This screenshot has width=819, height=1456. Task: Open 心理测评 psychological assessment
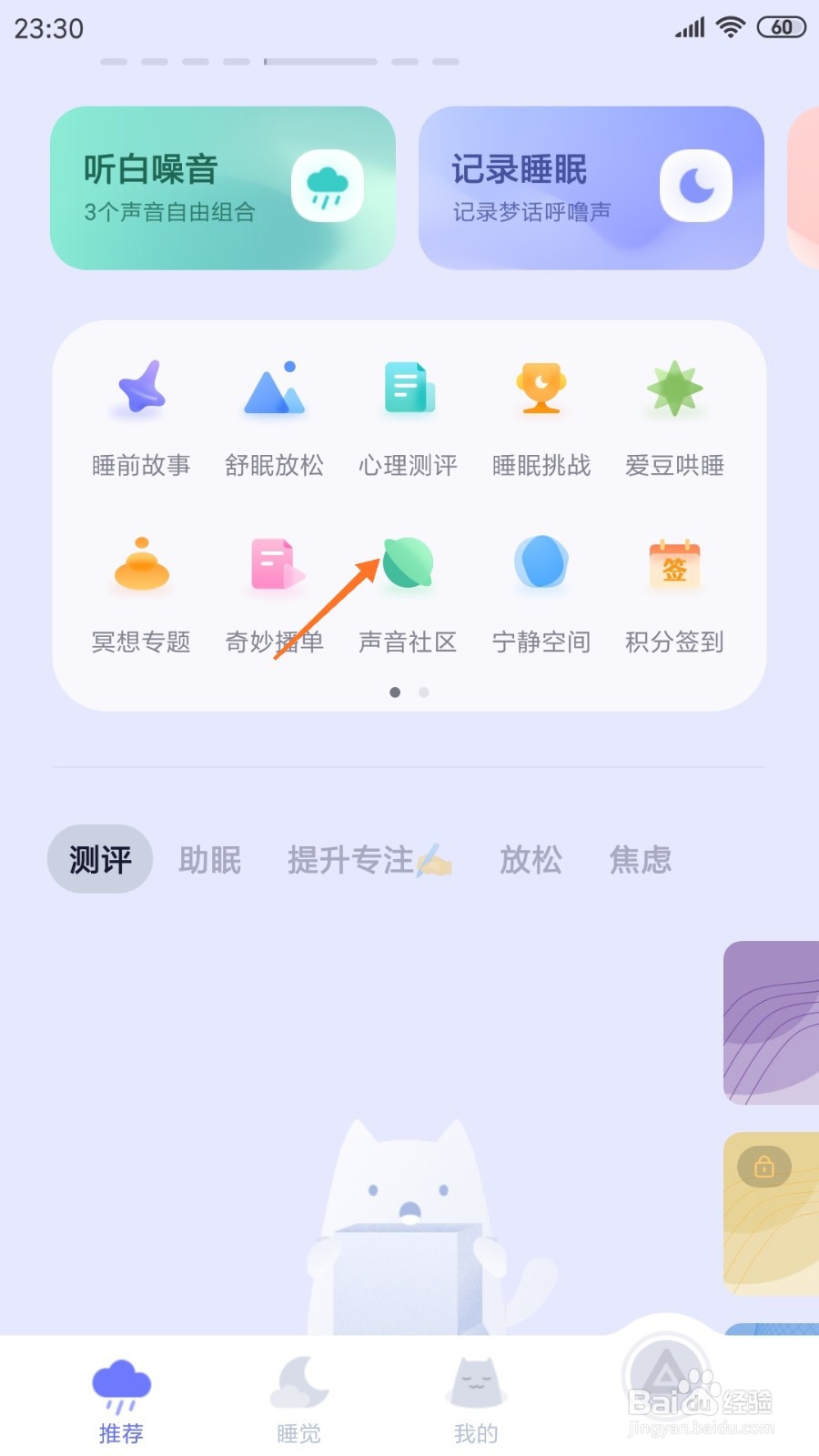(407, 419)
